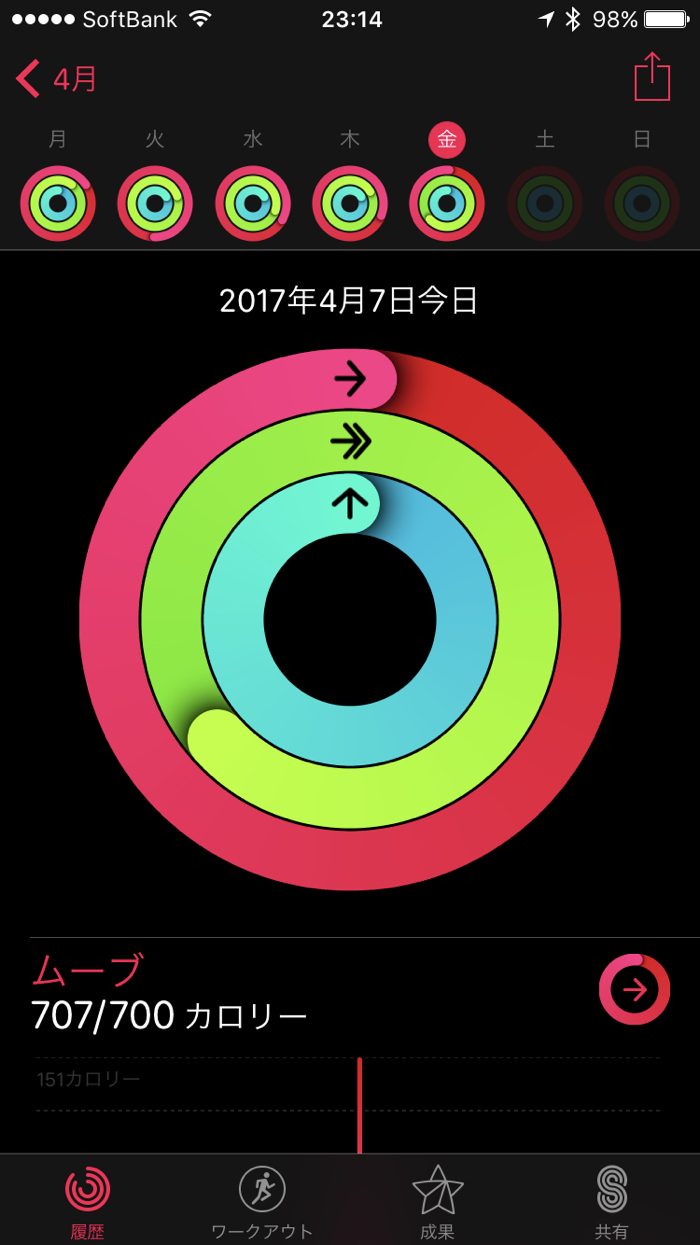Select Wednesday (水) activity ring
The image size is (700, 1245).
coord(252,203)
